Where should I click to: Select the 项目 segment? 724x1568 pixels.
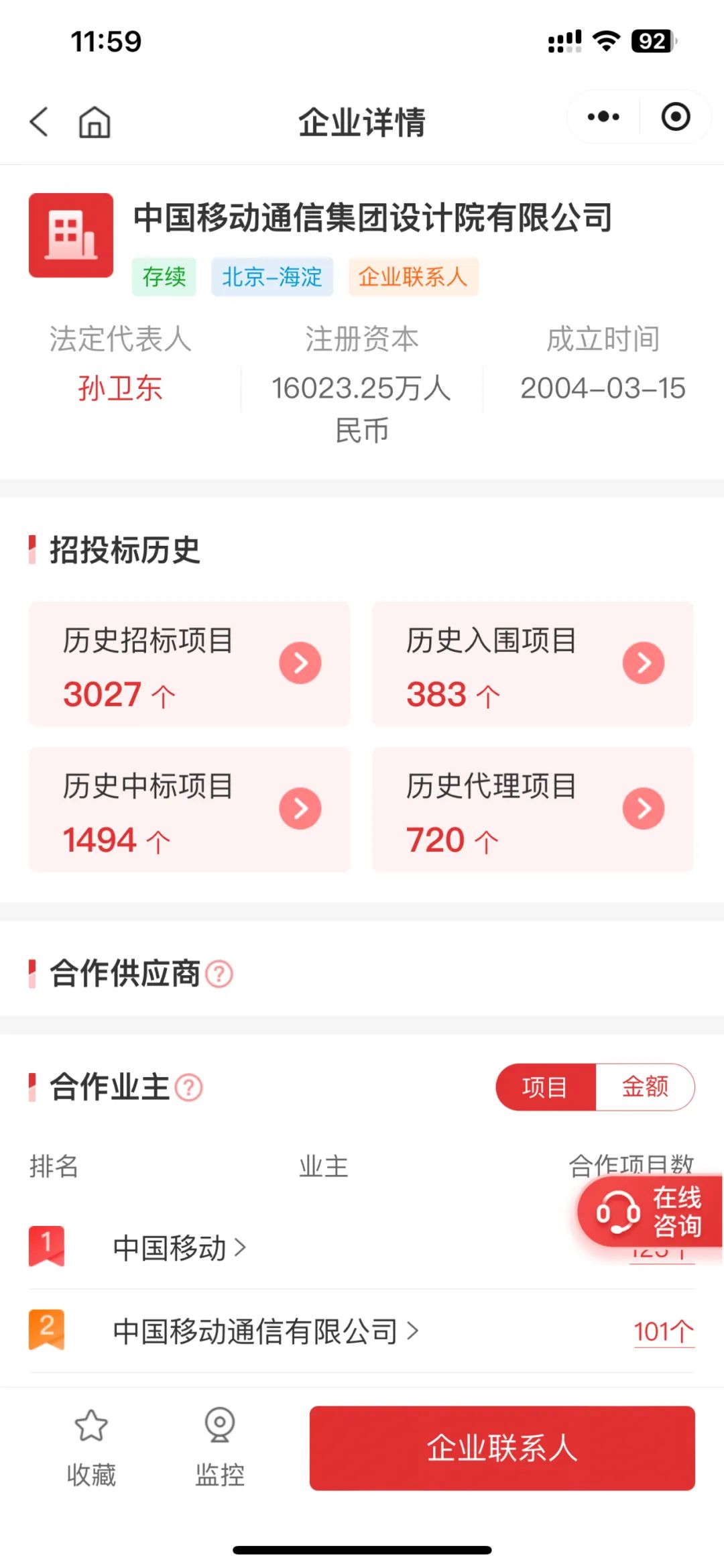click(546, 1087)
